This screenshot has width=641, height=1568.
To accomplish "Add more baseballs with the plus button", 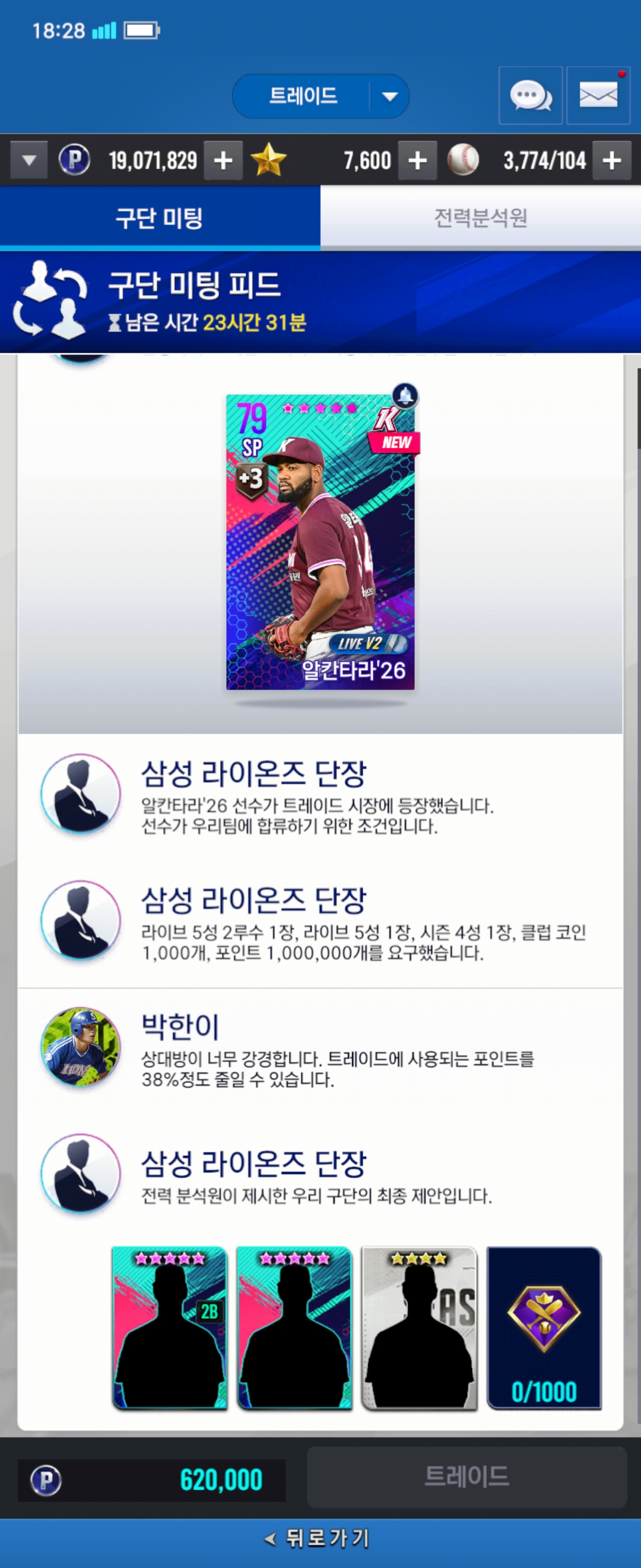I will (x=612, y=160).
